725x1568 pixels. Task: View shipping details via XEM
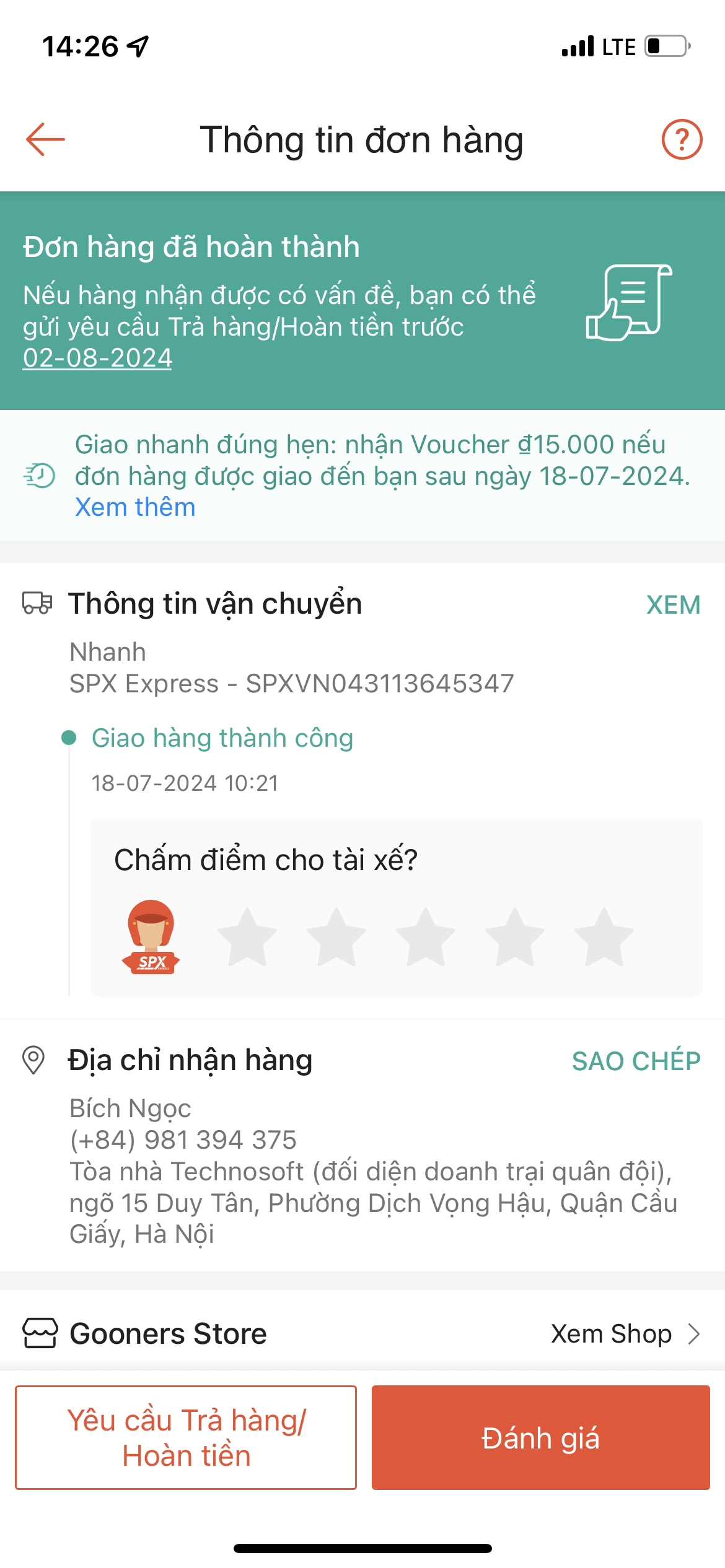coord(673,604)
